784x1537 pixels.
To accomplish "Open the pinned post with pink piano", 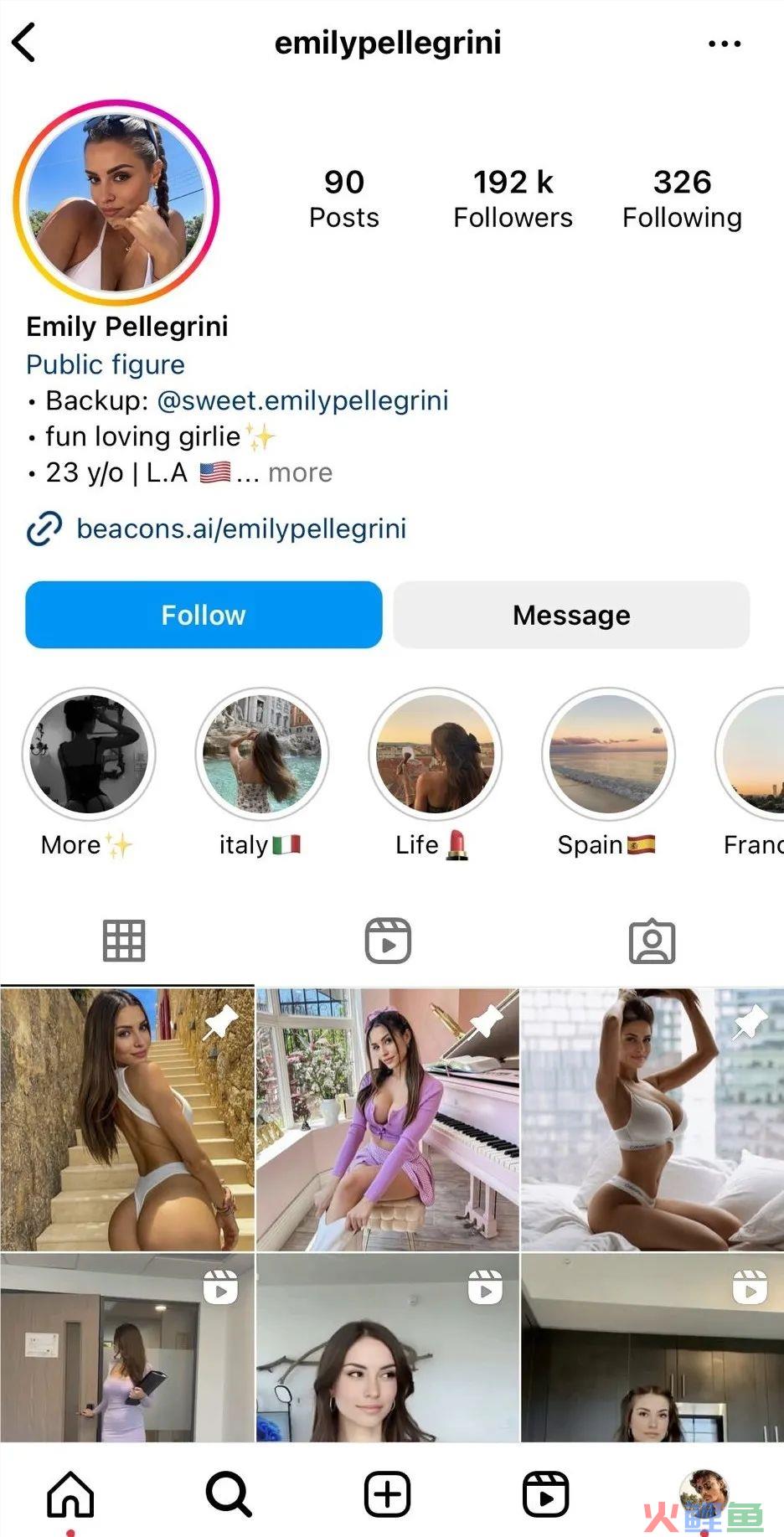I will [x=388, y=1119].
